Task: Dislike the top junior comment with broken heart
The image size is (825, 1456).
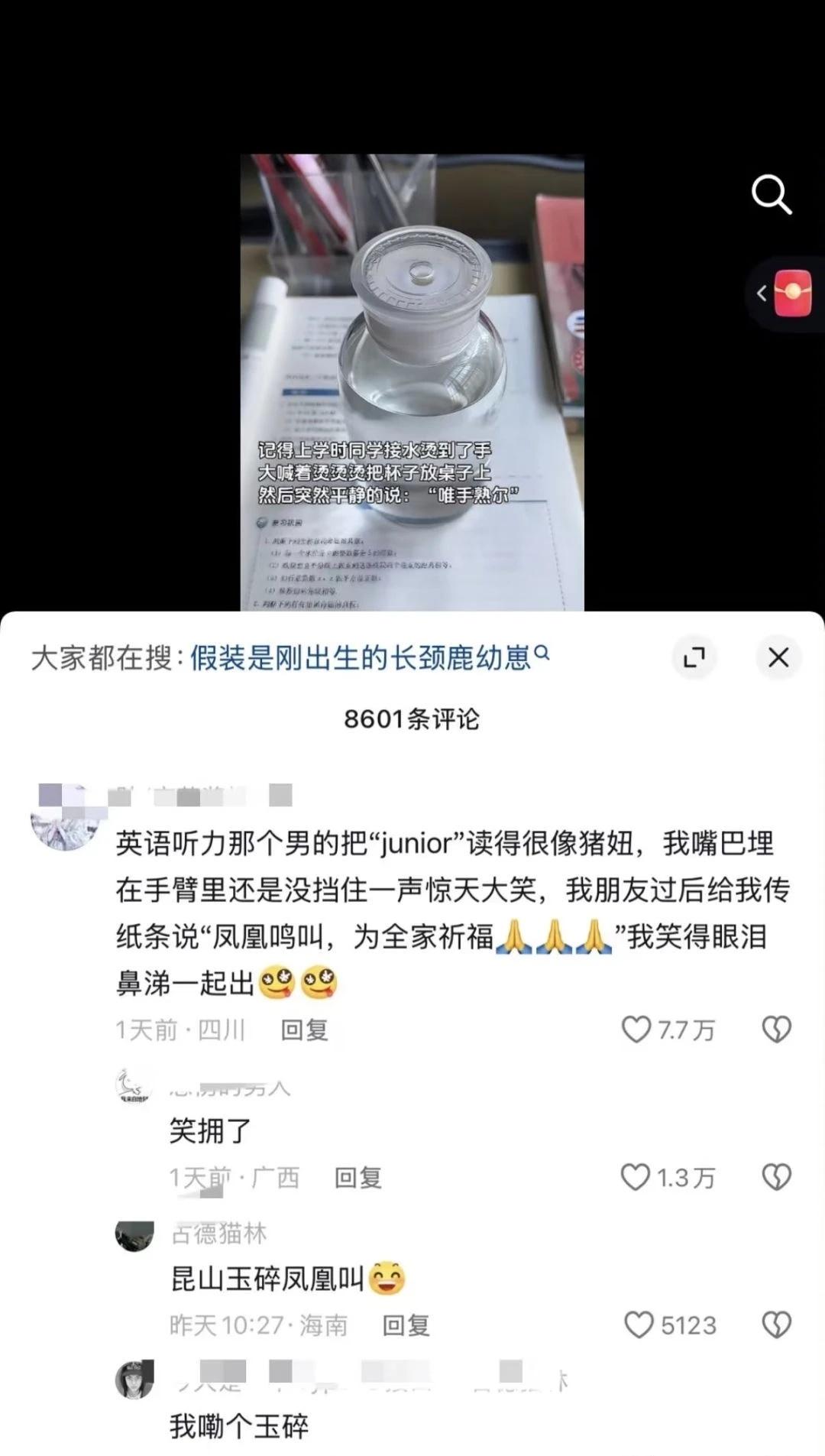Action: pos(777,1031)
